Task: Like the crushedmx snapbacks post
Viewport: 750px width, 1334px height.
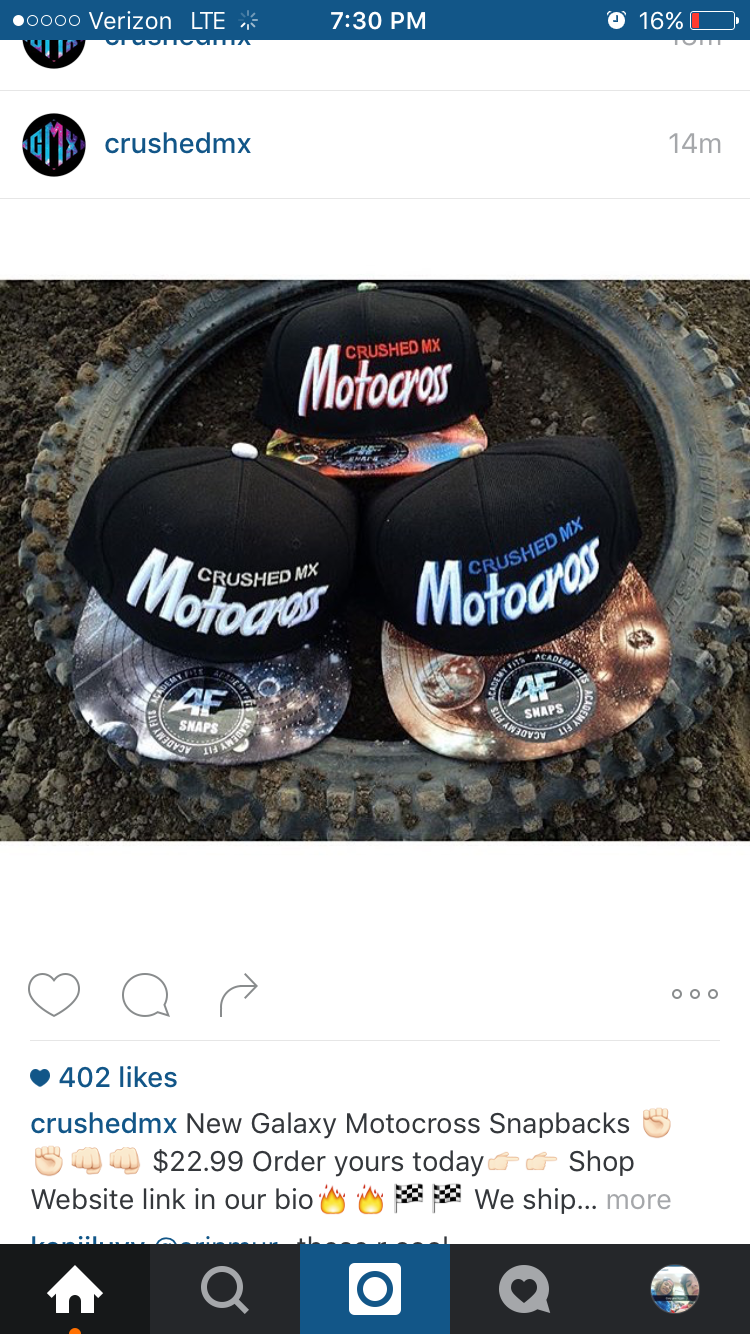Action: (x=54, y=994)
